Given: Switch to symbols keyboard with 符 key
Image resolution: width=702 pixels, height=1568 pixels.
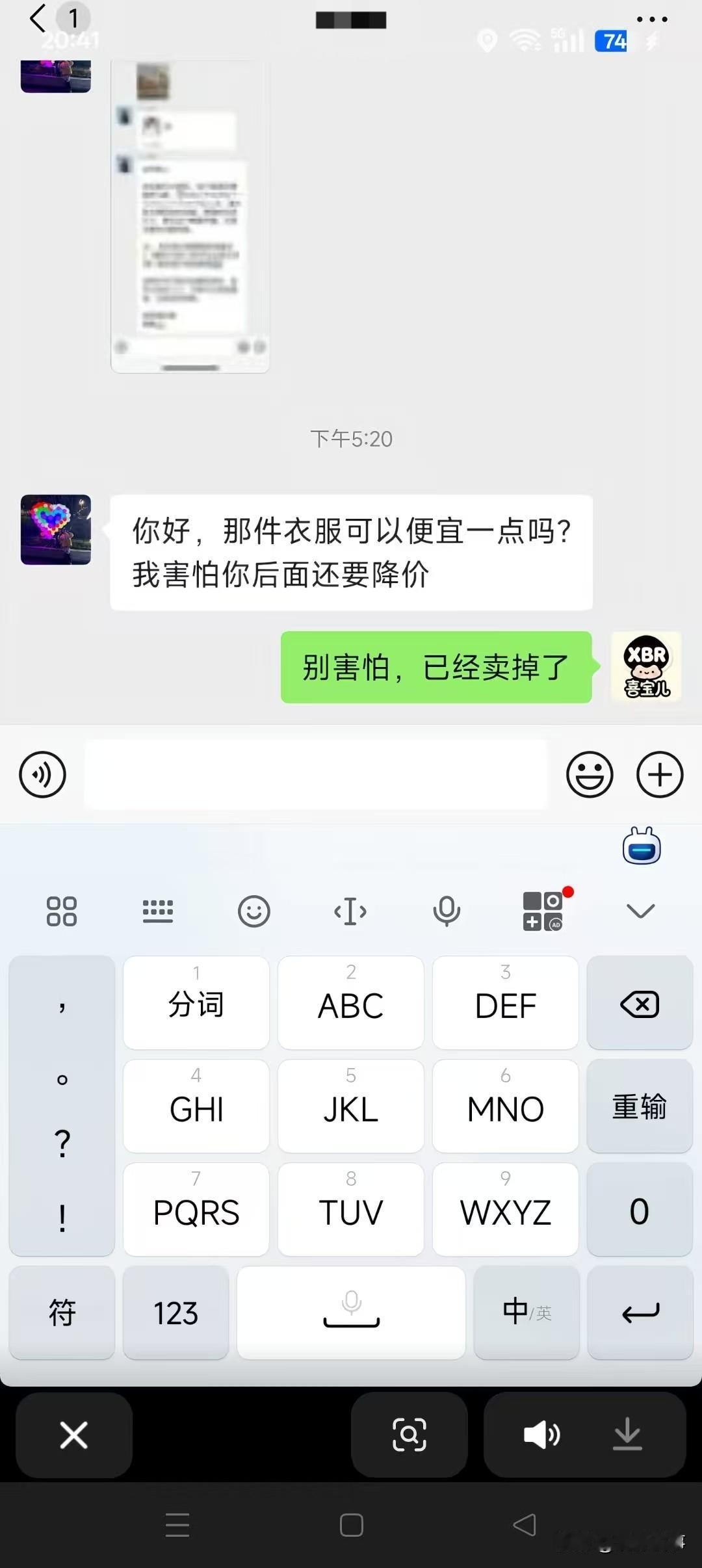Looking at the screenshot, I should (x=62, y=1313).
